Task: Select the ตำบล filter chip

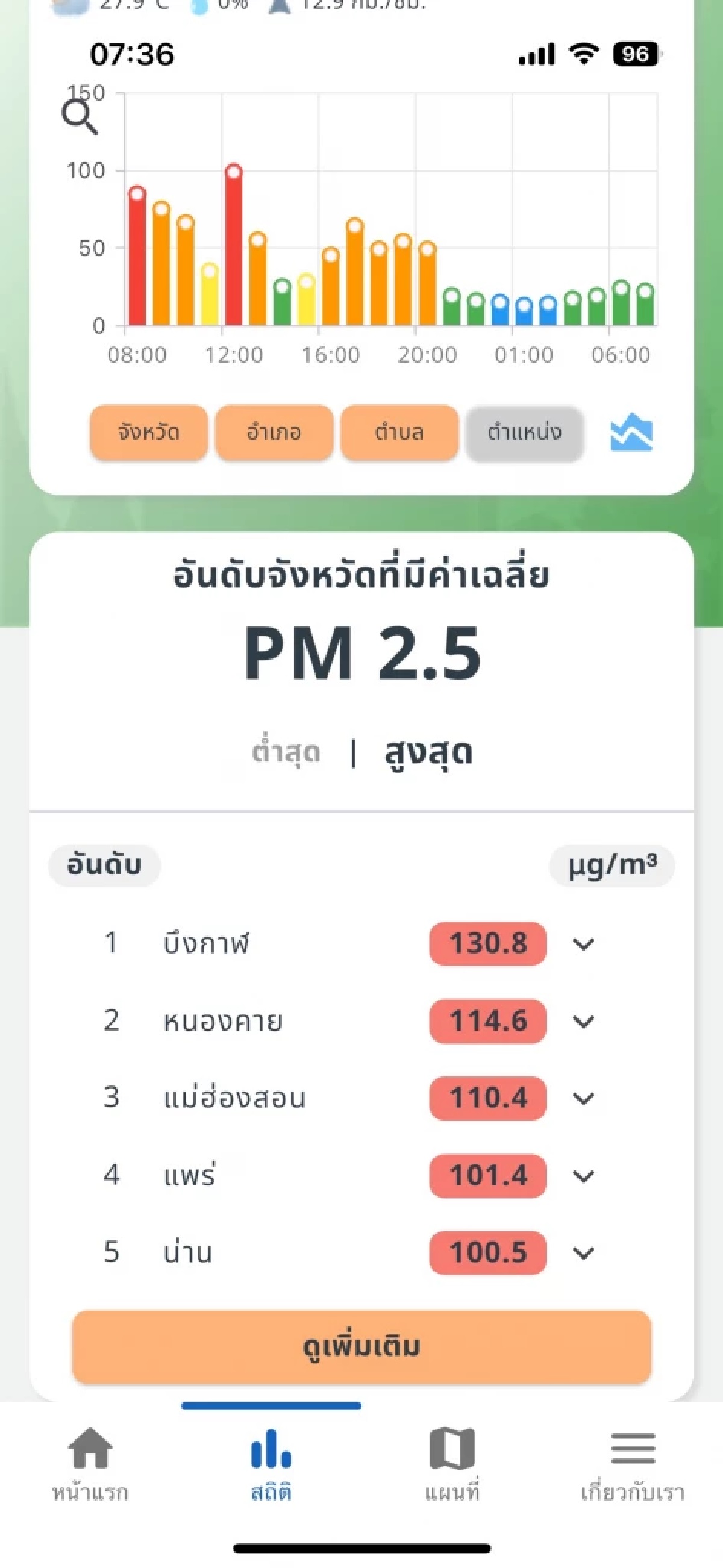Action: coord(399,432)
